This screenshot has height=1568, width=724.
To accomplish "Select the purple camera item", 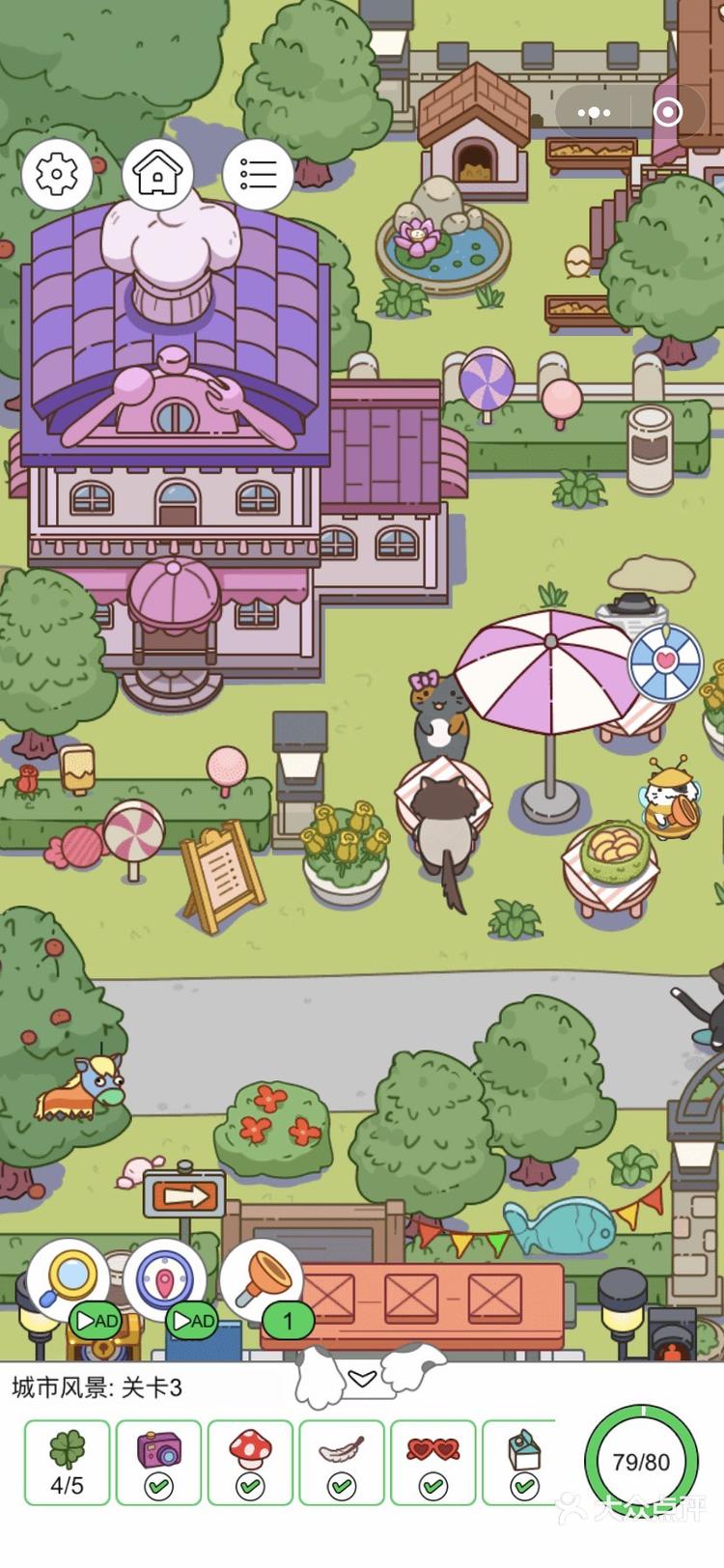I will (x=158, y=1462).
